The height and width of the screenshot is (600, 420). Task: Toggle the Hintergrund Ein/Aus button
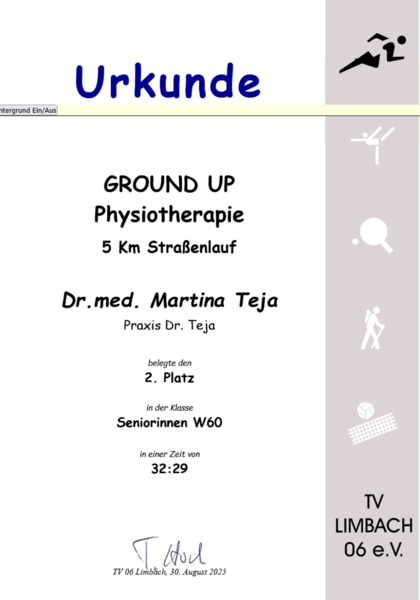pyautogui.click(x=28, y=110)
